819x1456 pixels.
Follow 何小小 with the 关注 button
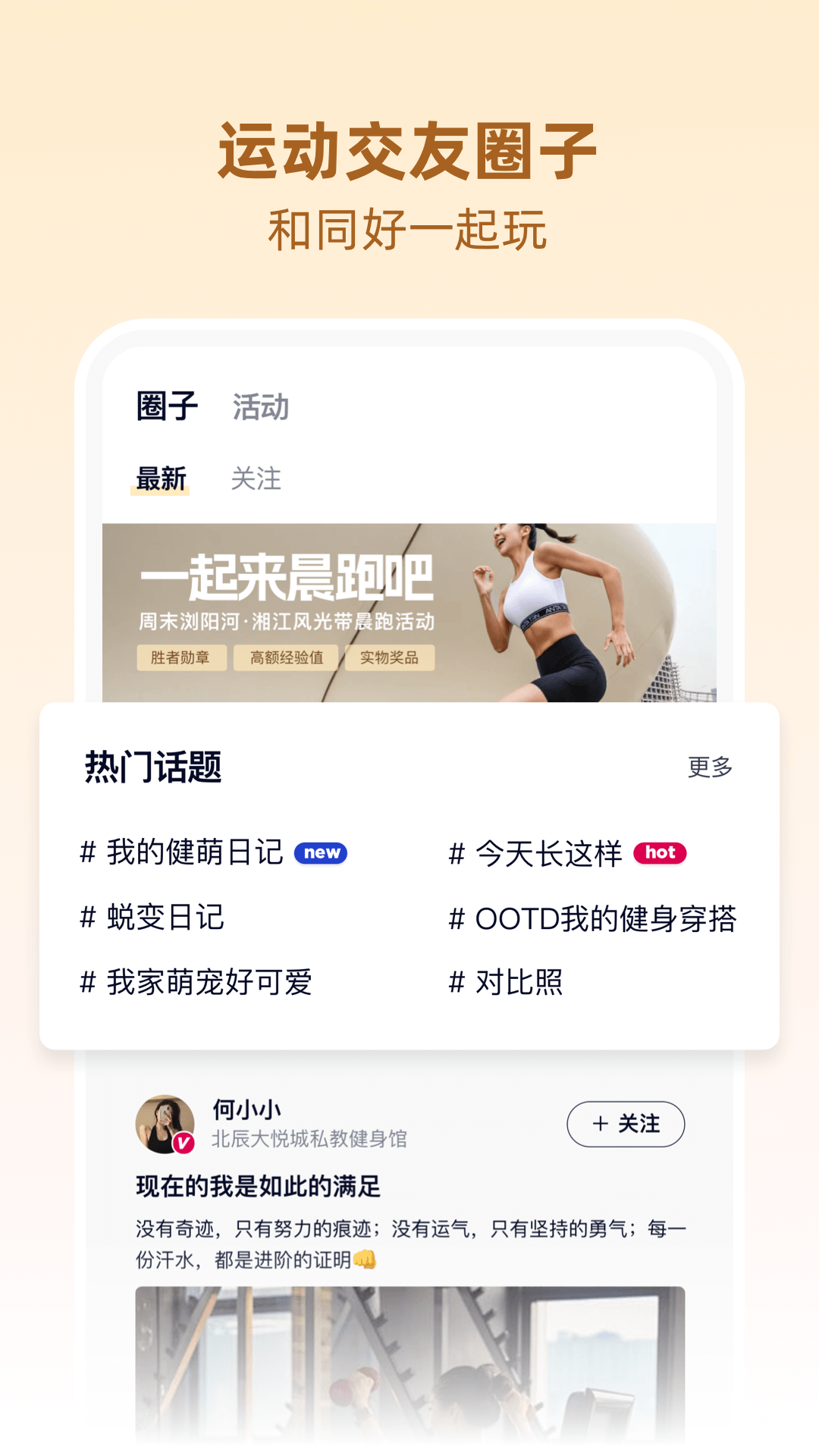(x=626, y=1125)
